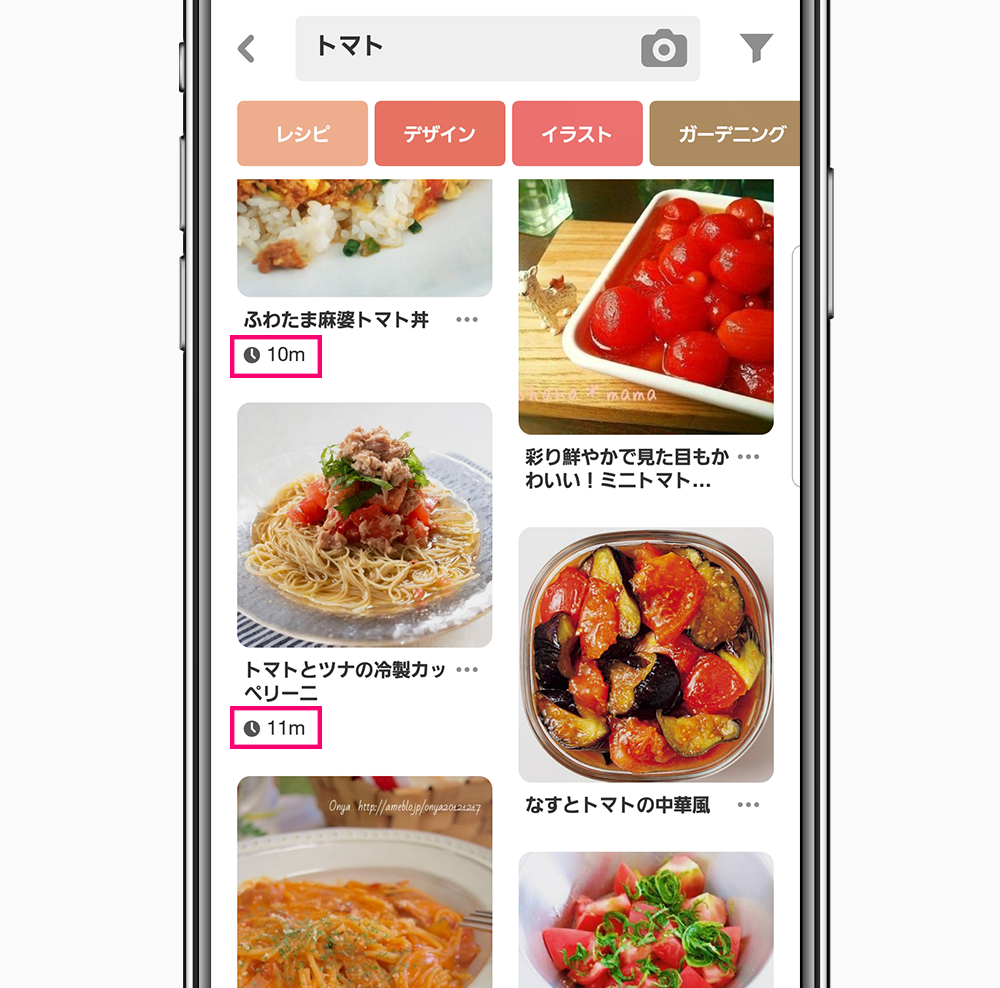Viewport: 1000px width, 988px height.
Task: Select the デザイン chip
Action: (x=439, y=134)
